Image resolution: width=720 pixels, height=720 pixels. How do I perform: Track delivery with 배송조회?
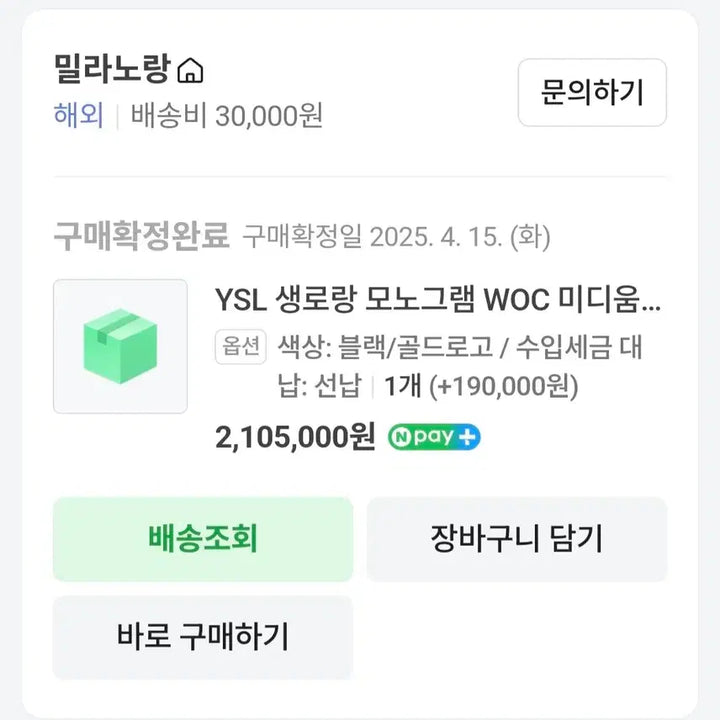203,539
